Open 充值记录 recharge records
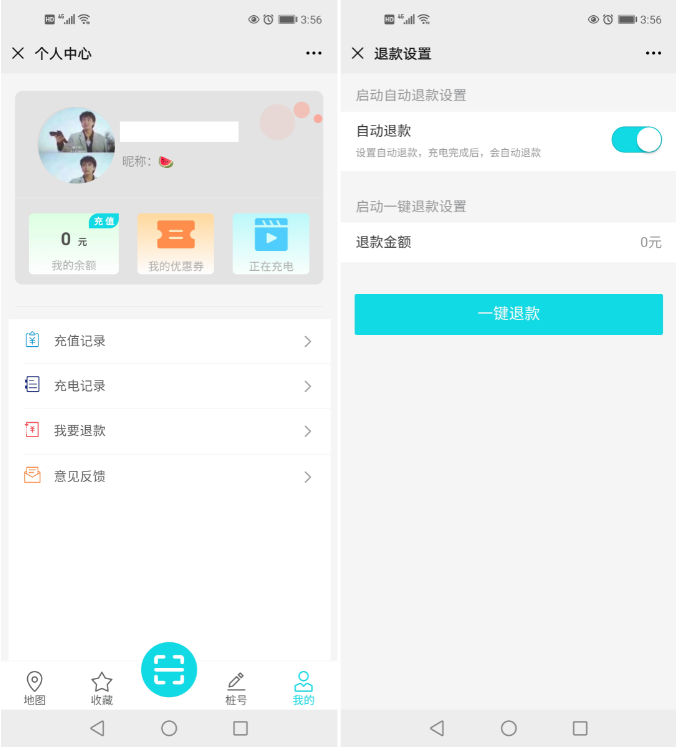The width and height of the screenshot is (676, 748). pos(168,341)
